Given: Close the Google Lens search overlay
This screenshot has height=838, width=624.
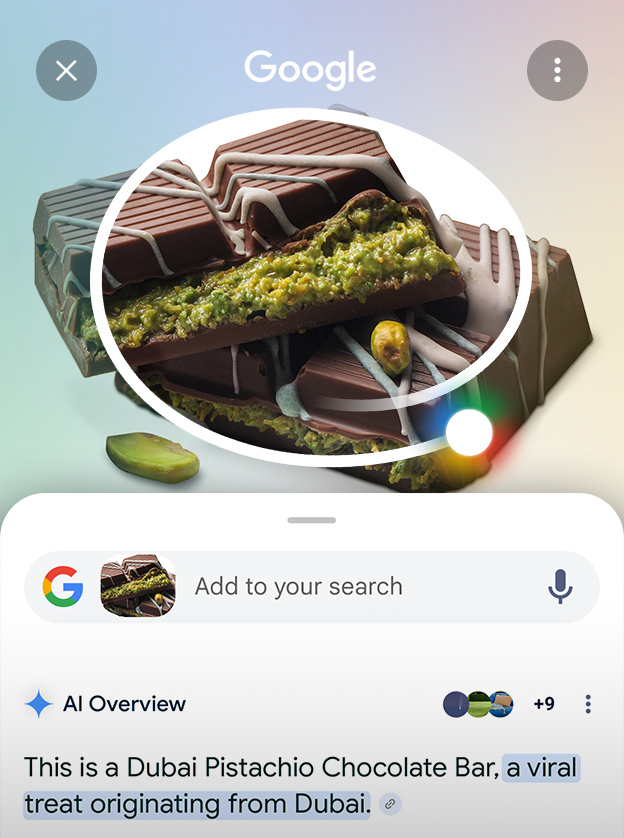Looking at the screenshot, I should 66,70.
